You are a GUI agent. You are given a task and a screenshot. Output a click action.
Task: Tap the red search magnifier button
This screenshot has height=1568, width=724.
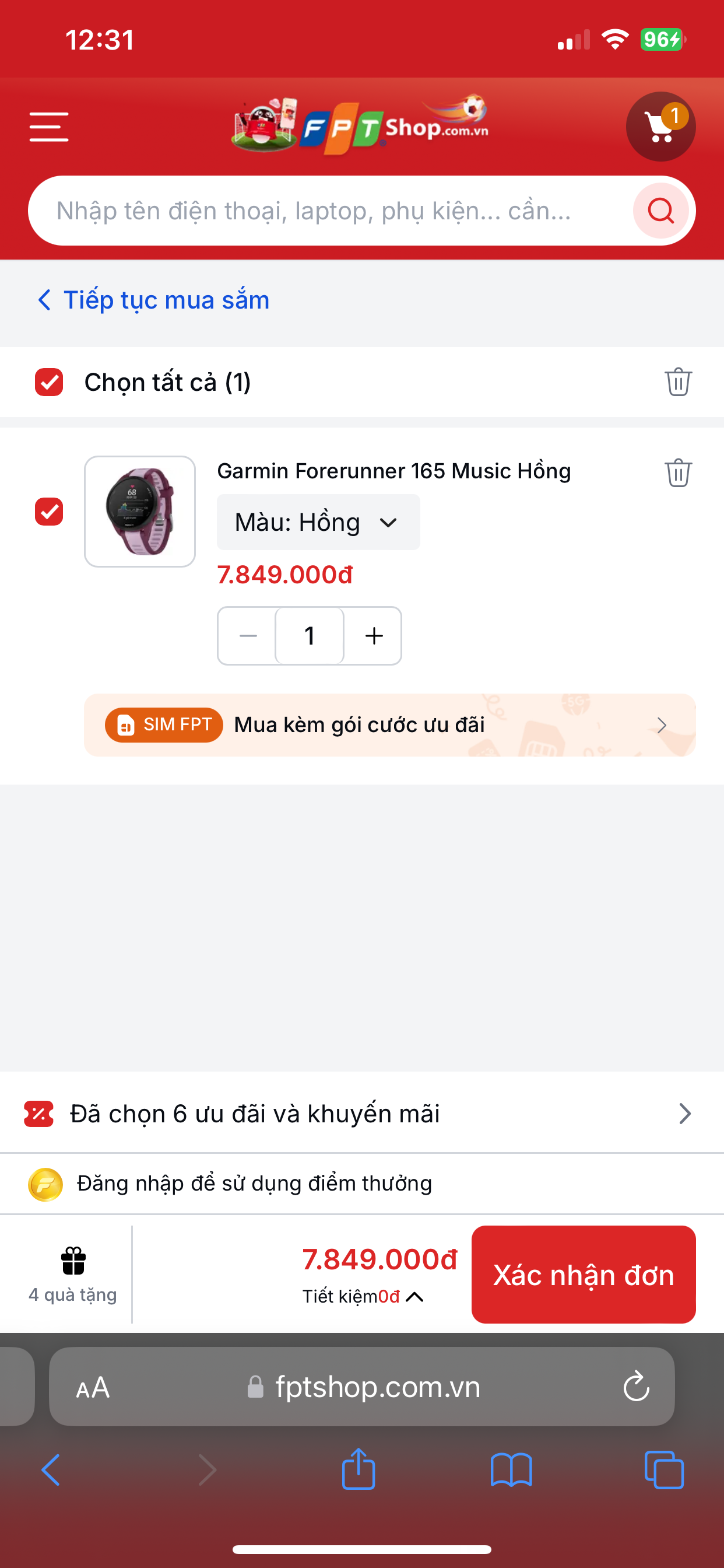[x=660, y=211]
